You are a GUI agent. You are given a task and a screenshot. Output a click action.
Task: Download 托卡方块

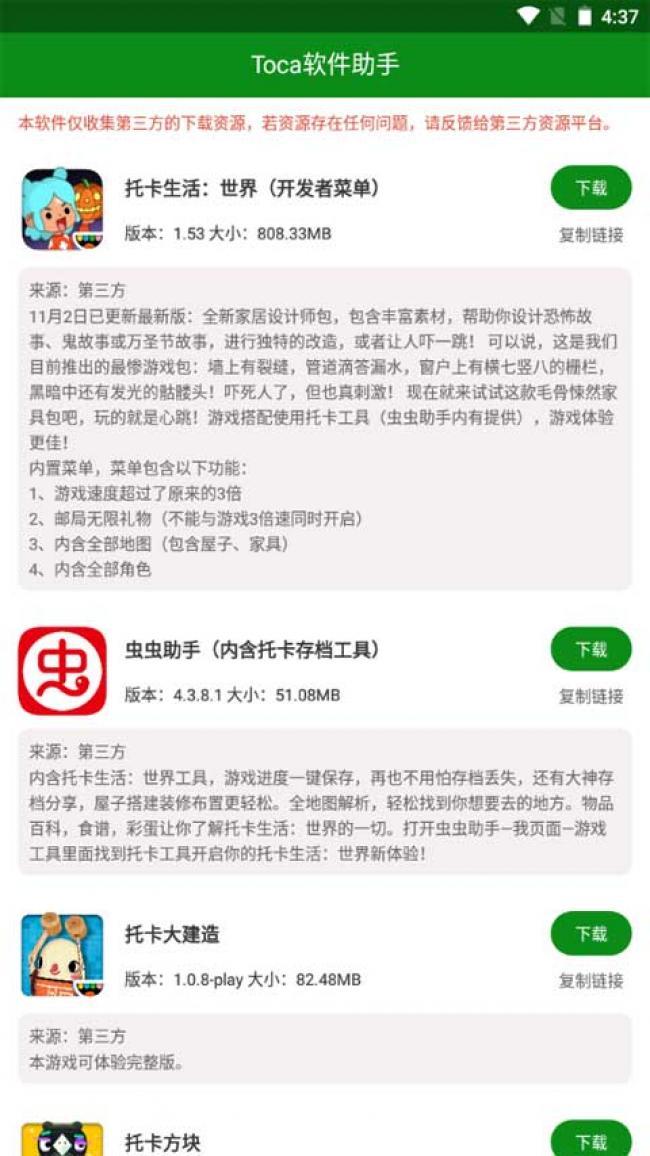(590, 1141)
